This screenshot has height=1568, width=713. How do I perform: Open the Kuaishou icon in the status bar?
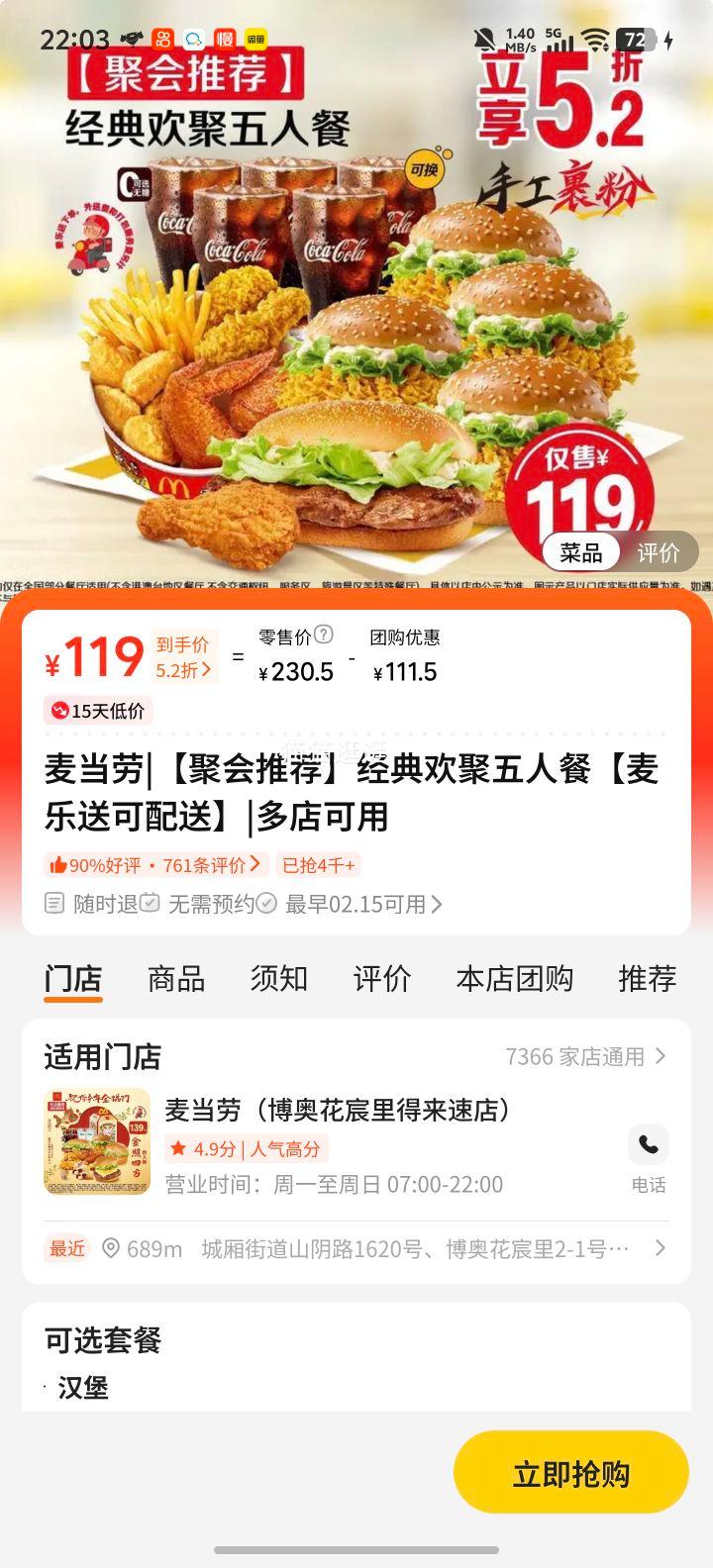point(160,37)
